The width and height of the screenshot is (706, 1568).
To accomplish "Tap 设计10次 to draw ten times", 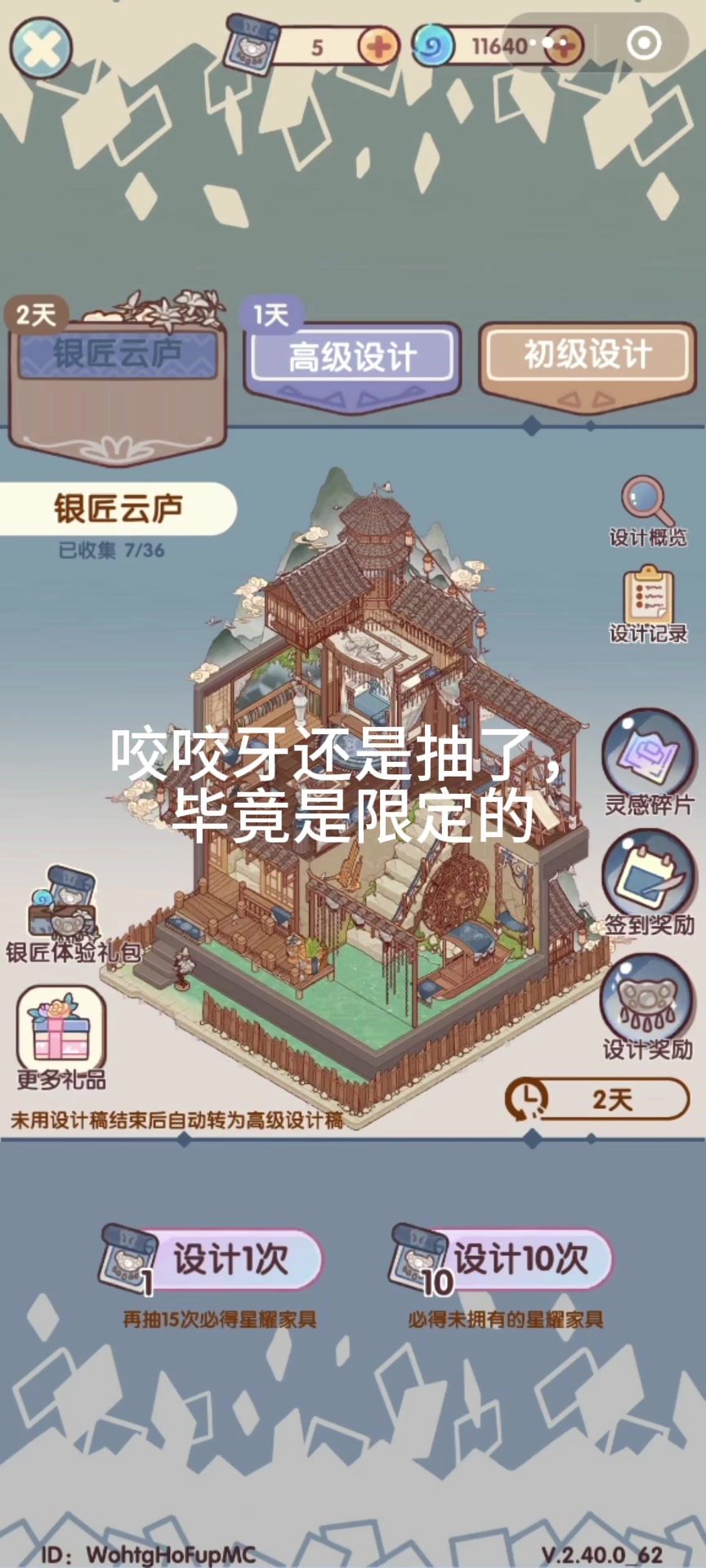I will (502, 1260).
